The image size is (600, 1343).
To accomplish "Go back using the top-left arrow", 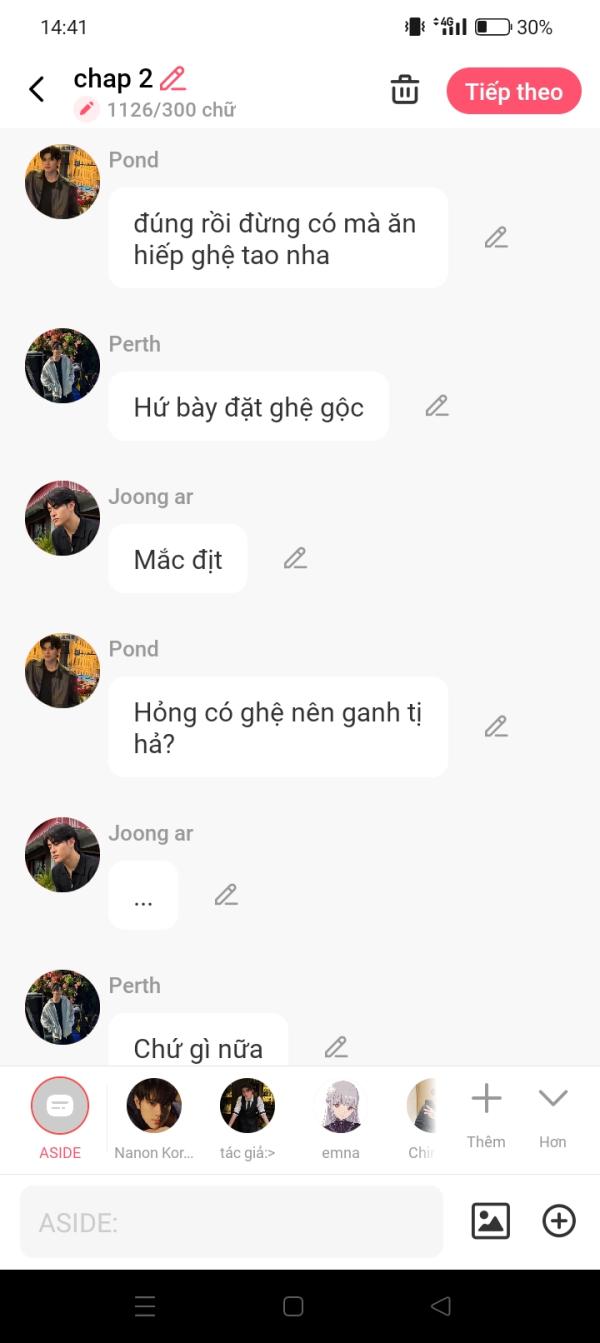I will pyautogui.click(x=37, y=90).
